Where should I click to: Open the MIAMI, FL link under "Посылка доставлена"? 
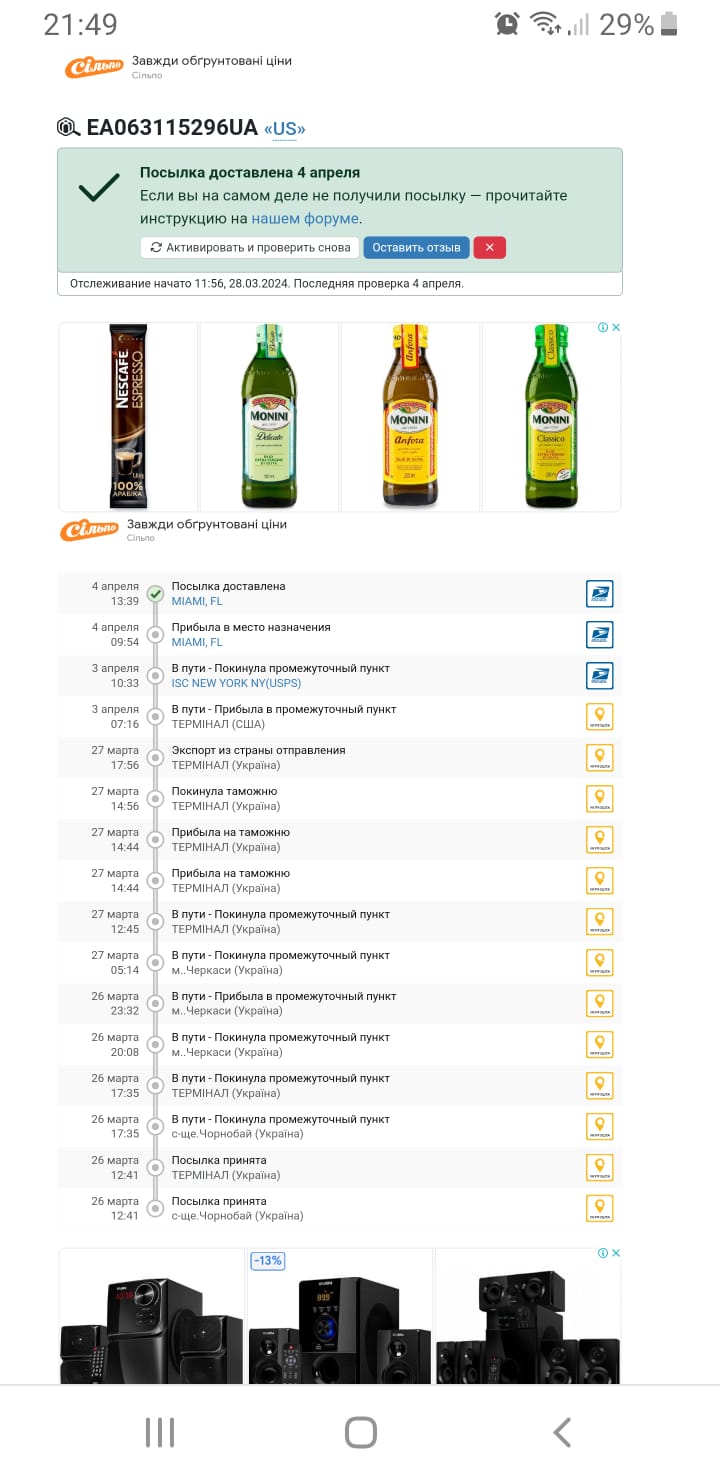click(197, 601)
